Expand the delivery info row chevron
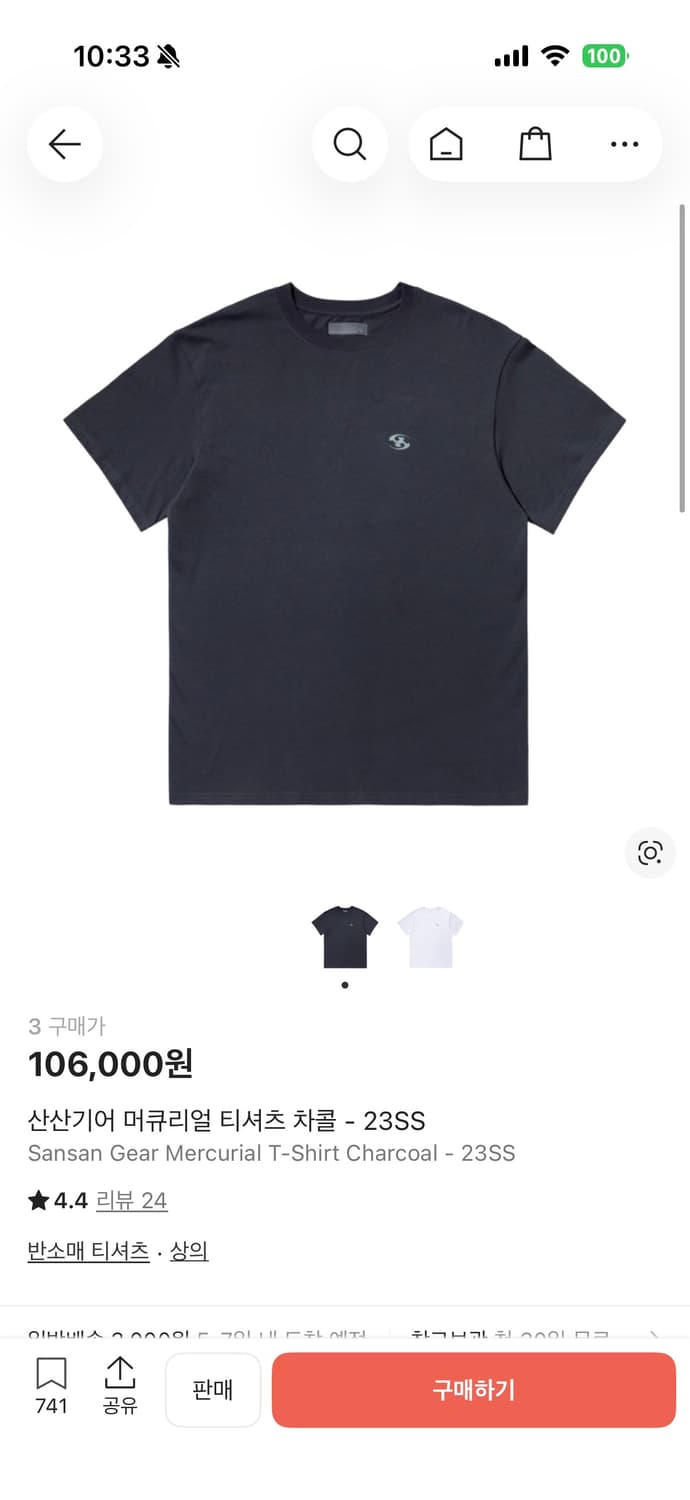 pyautogui.click(x=655, y=1336)
